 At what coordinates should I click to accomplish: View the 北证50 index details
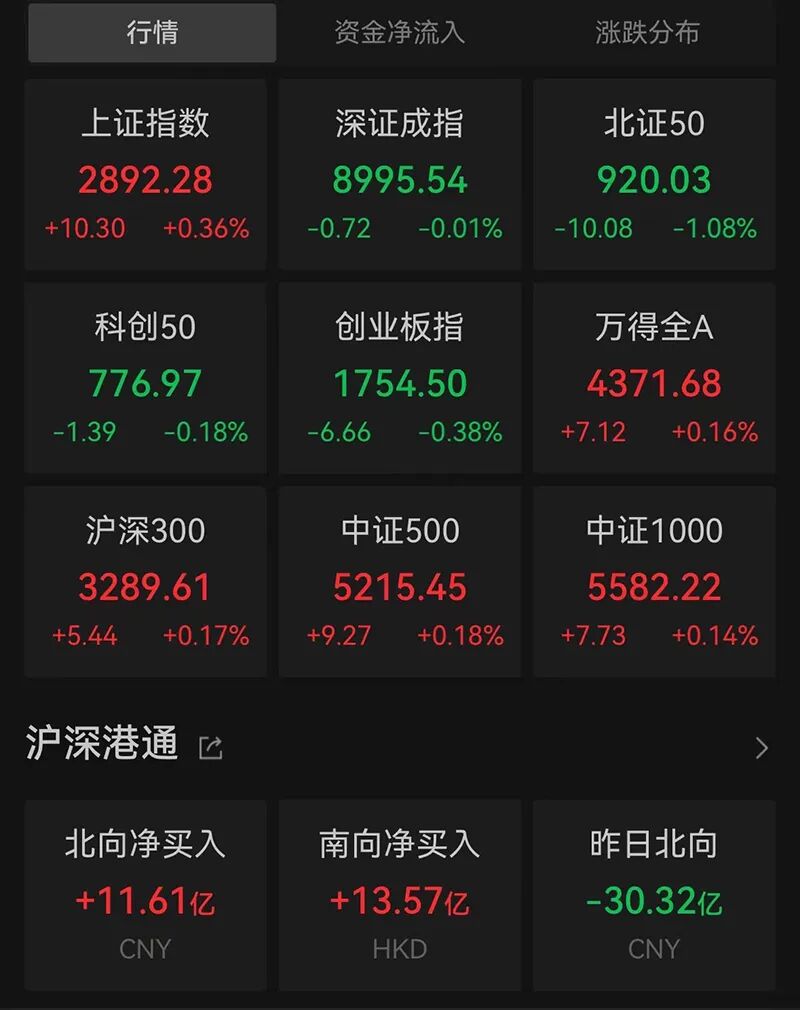(x=654, y=175)
